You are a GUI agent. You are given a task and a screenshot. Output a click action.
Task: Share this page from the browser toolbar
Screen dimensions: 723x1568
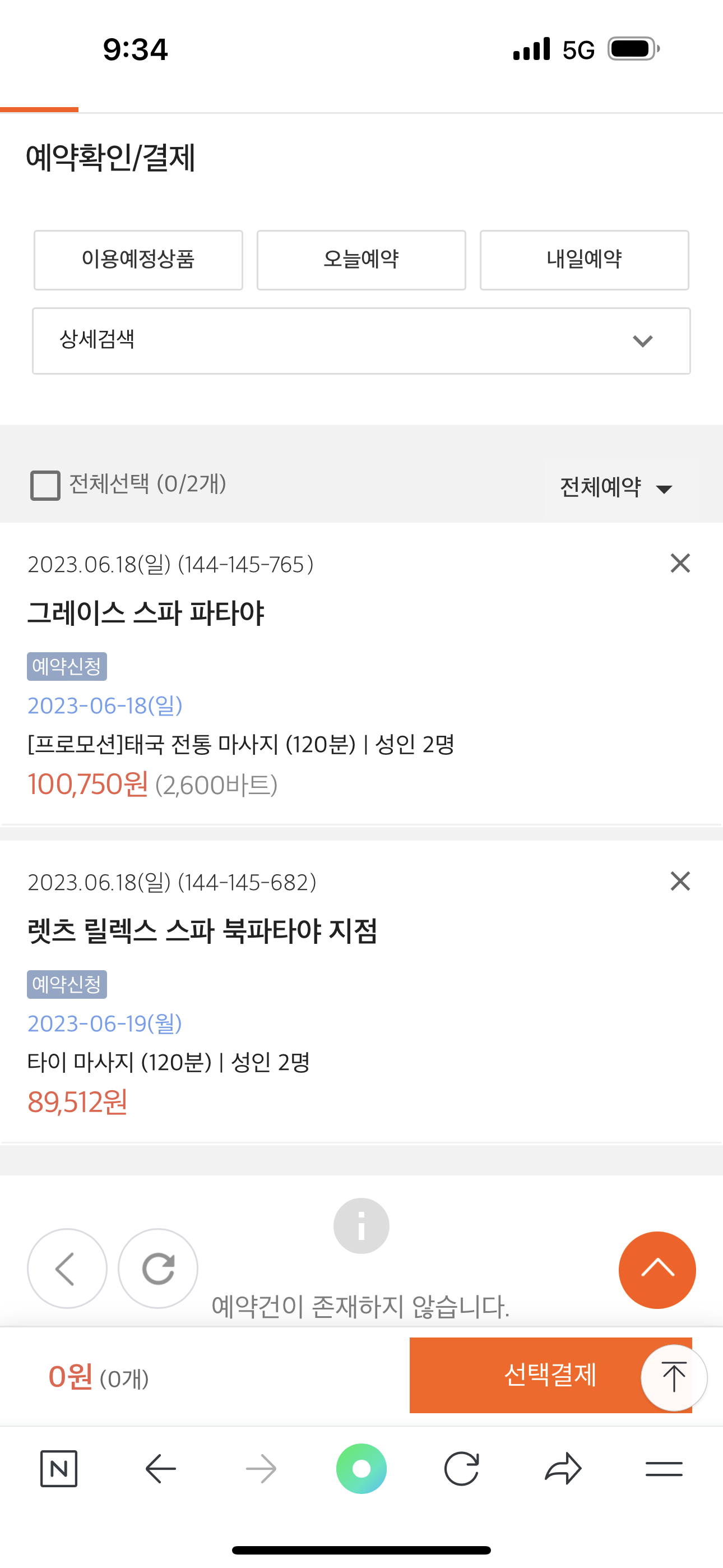pos(563,1469)
